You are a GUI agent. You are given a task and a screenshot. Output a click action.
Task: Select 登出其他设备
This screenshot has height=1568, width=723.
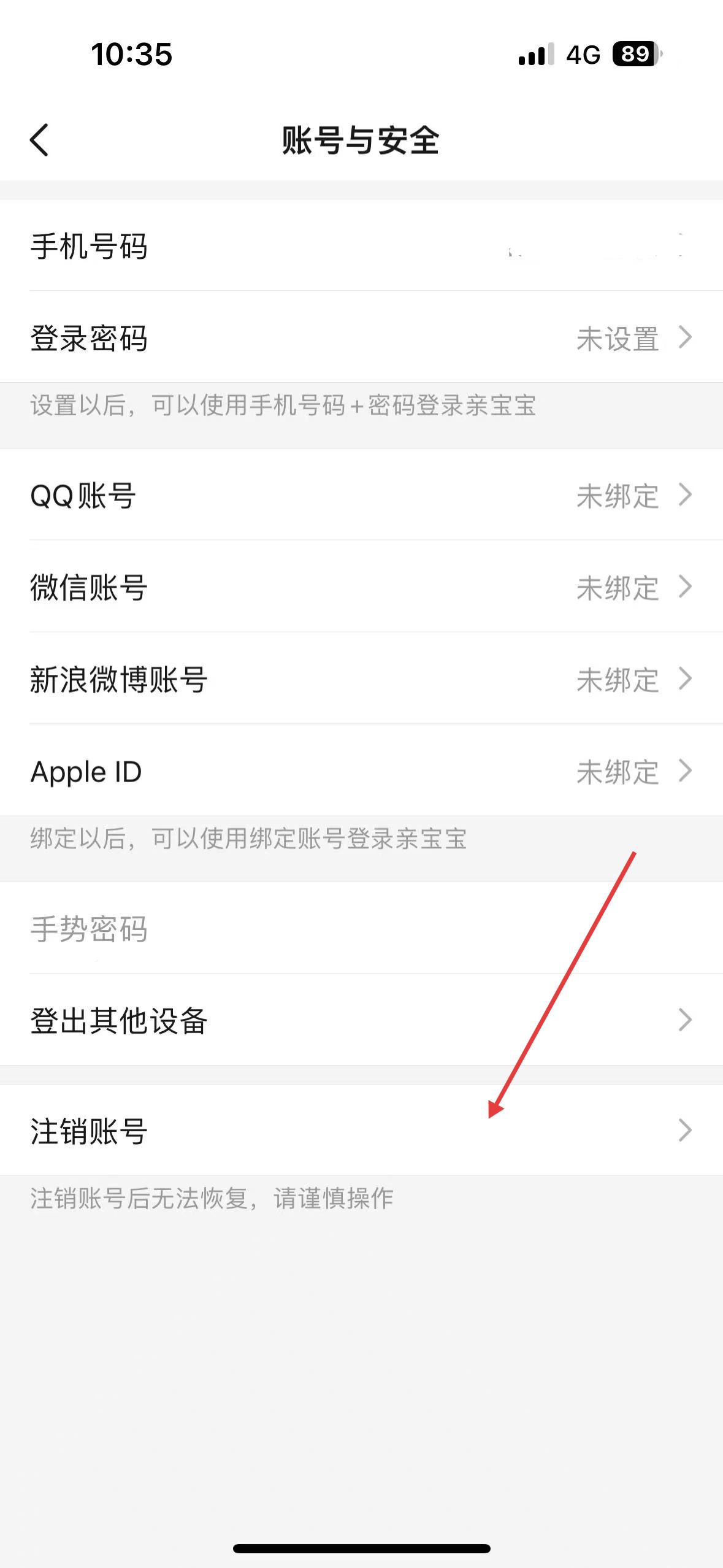click(361, 1020)
